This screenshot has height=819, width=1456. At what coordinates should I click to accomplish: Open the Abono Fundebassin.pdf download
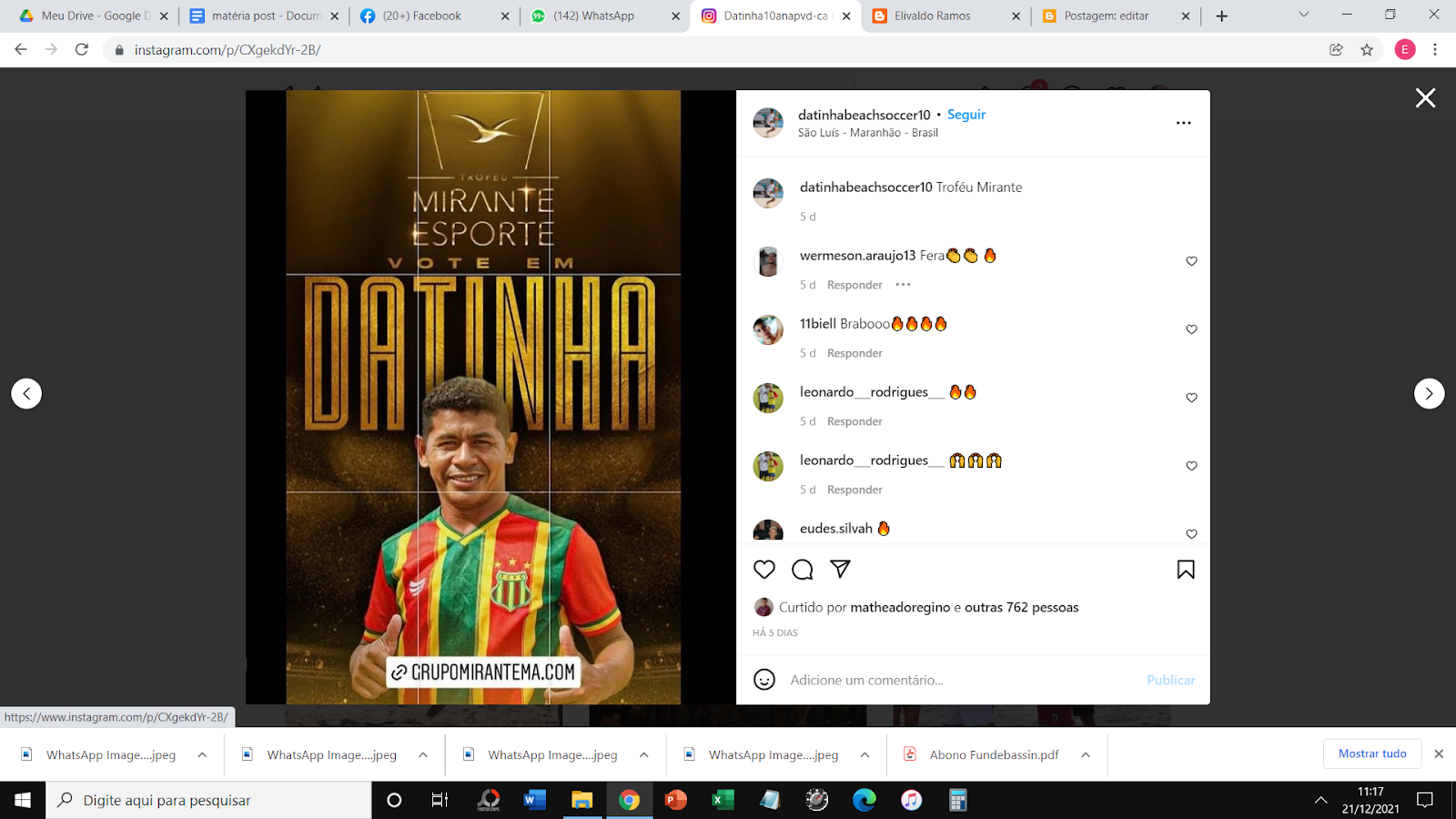[993, 754]
